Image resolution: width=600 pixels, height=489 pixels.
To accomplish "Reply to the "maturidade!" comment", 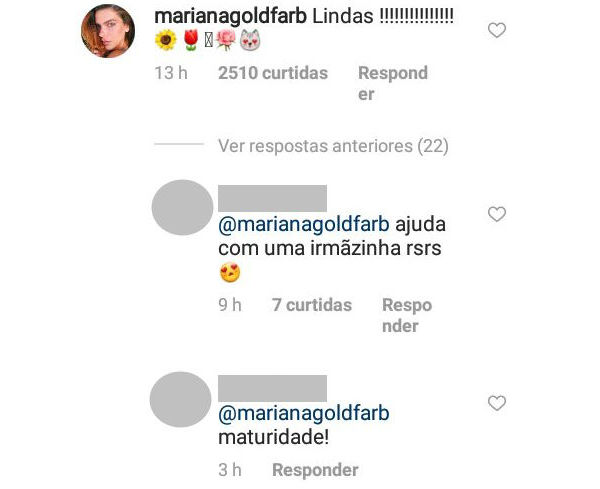I will coord(314,469).
